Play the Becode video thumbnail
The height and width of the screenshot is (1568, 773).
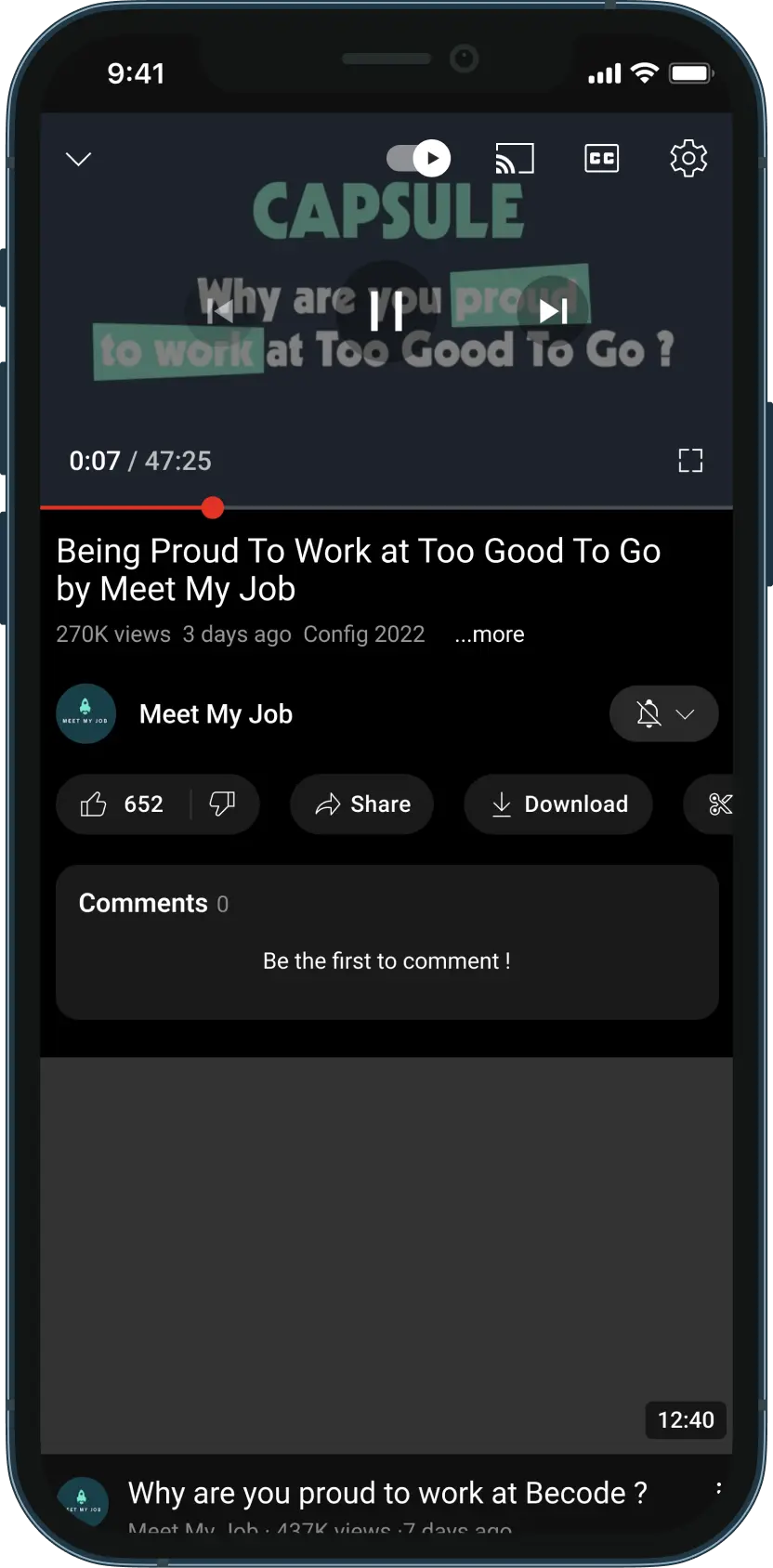[386, 1254]
